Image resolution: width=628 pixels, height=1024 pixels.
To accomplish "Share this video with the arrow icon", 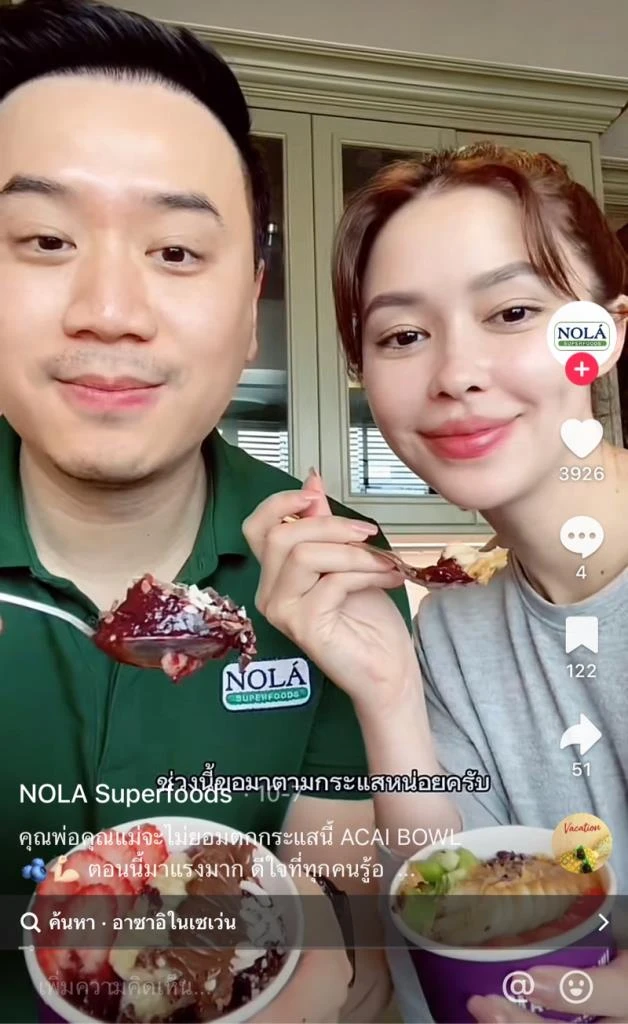I will (581, 735).
